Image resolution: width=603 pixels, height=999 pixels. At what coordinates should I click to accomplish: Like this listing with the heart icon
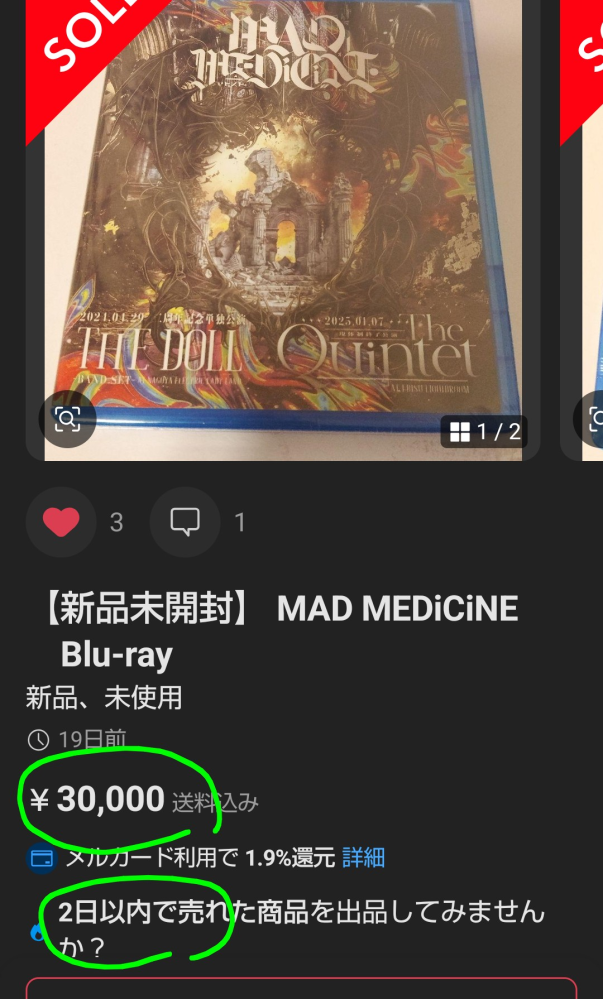point(61,522)
